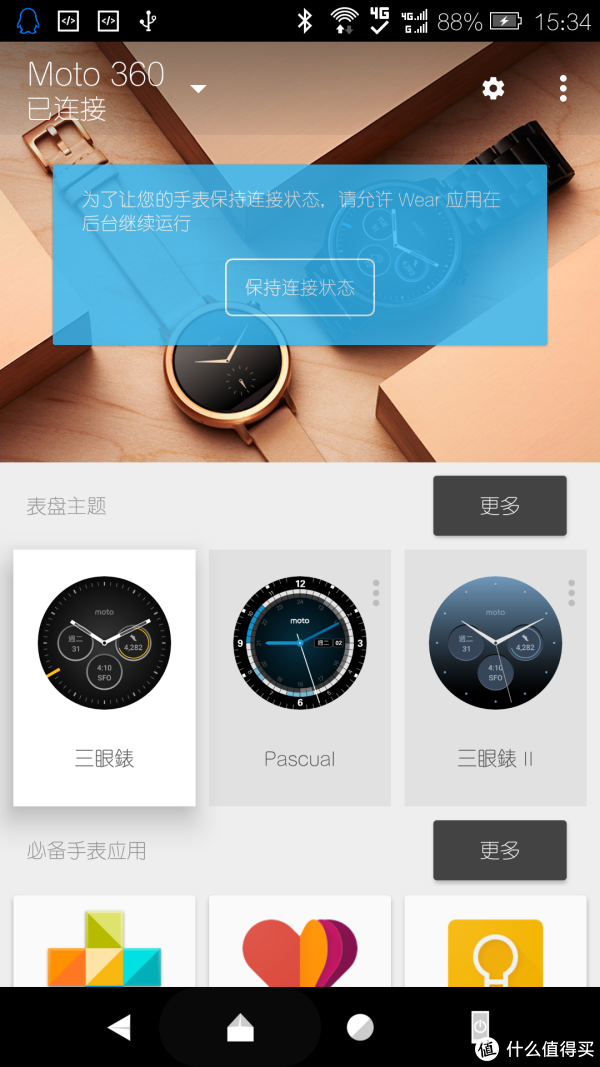The width and height of the screenshot is (600, 1067).
Task: Open options dots on Pascual card
Action: 376,593
